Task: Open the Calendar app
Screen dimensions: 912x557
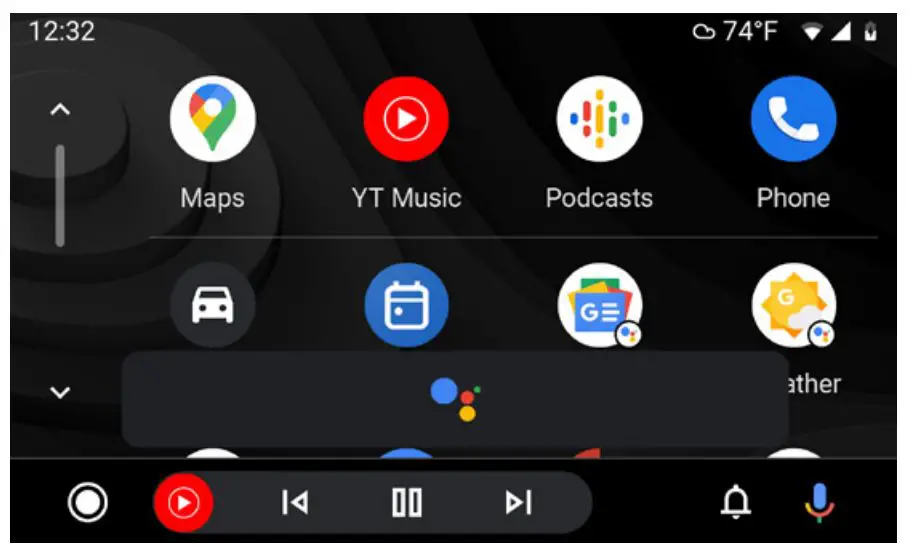Action: [x=405, y=305]
